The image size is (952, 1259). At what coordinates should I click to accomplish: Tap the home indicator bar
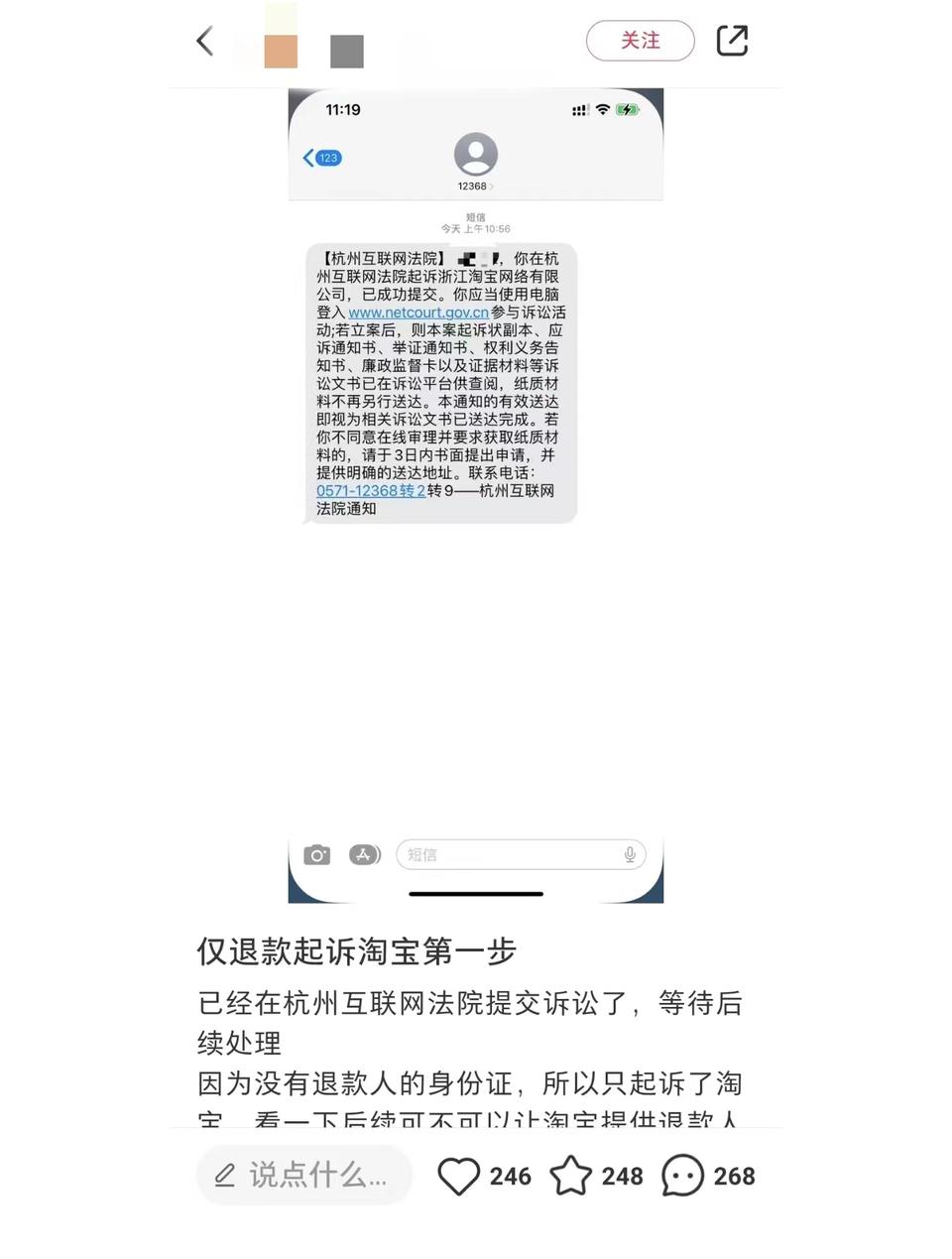(474, 893)
